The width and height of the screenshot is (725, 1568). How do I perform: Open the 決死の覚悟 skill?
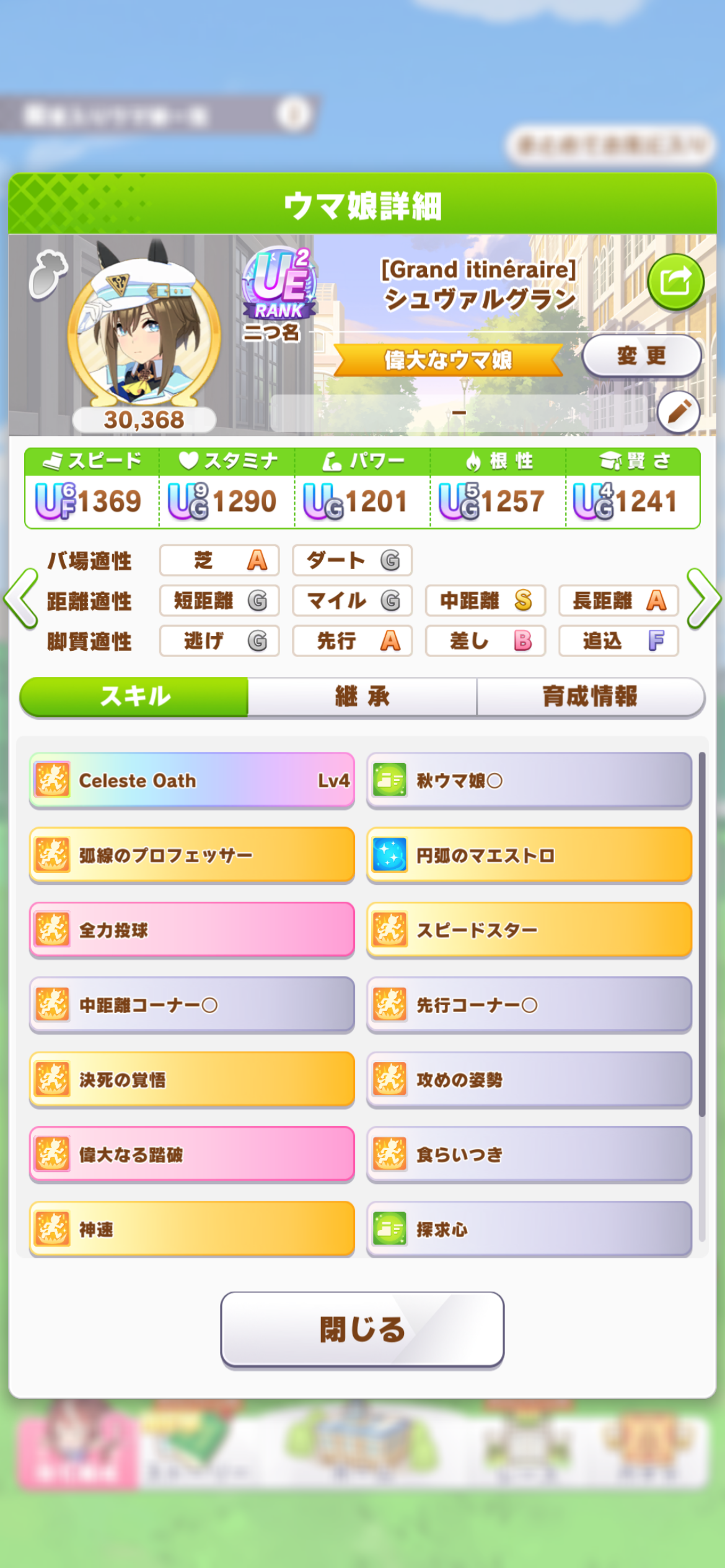[x=192, y=1079]
